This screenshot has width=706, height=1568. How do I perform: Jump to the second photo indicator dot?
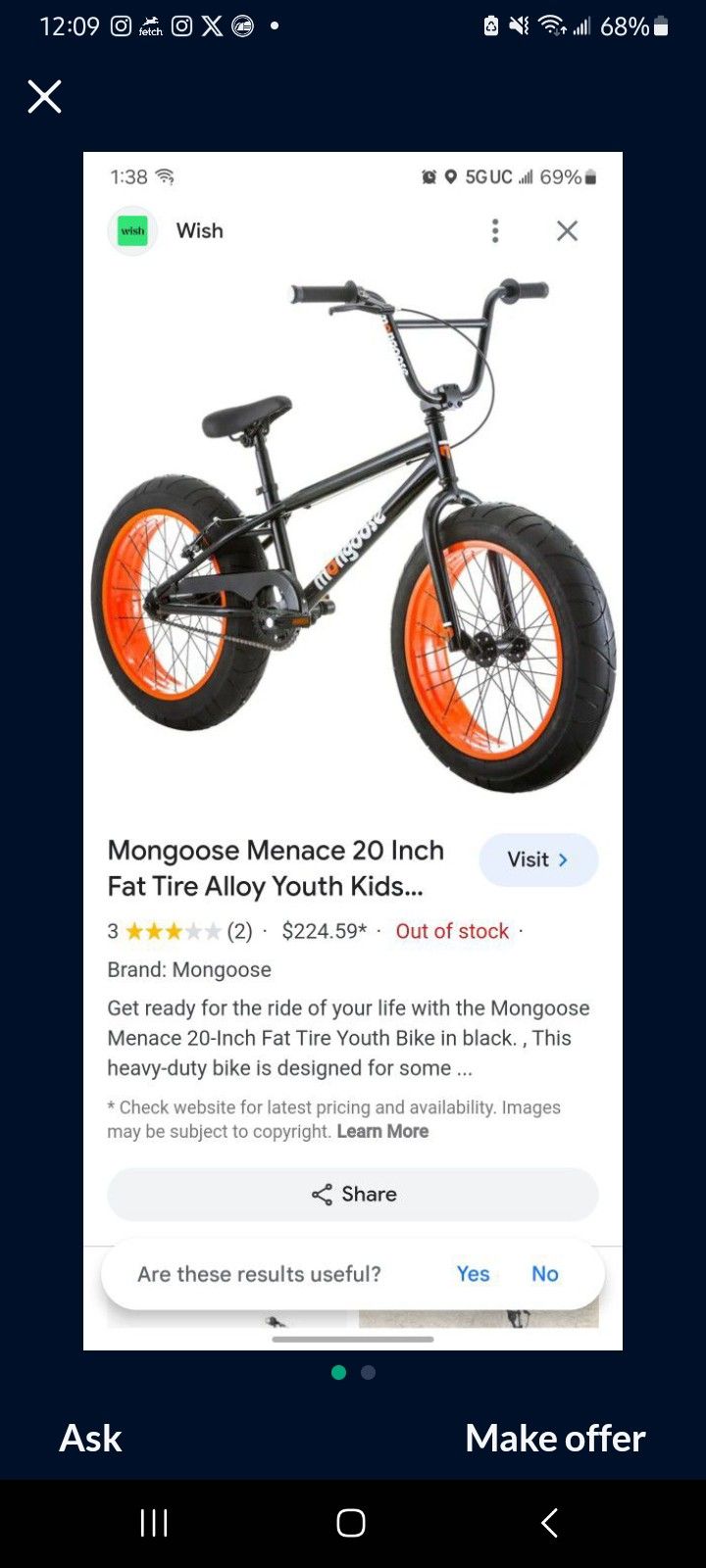(x=369, y=1372)
